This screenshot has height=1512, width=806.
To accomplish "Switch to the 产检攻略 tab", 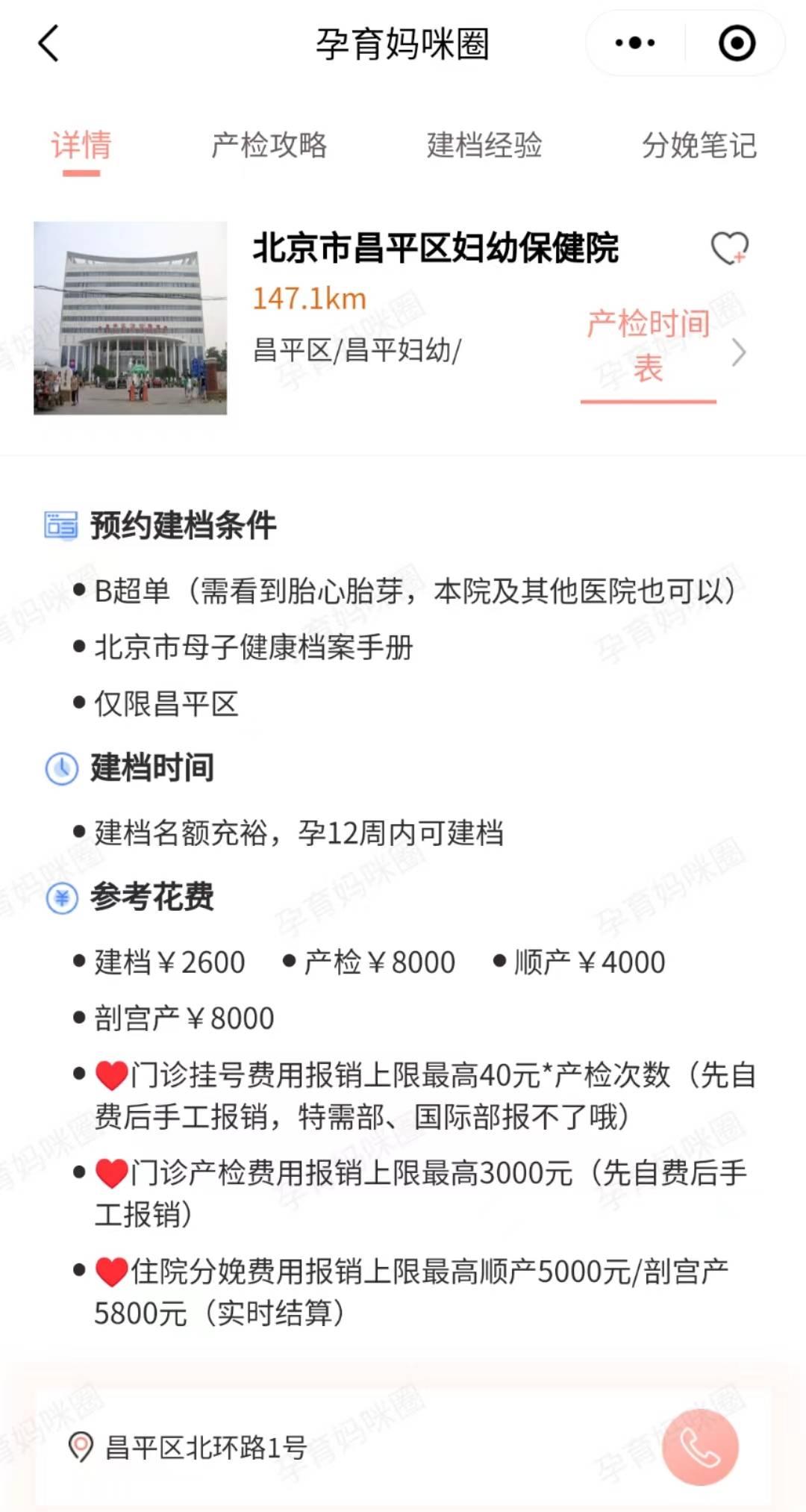I will point(270,146).
